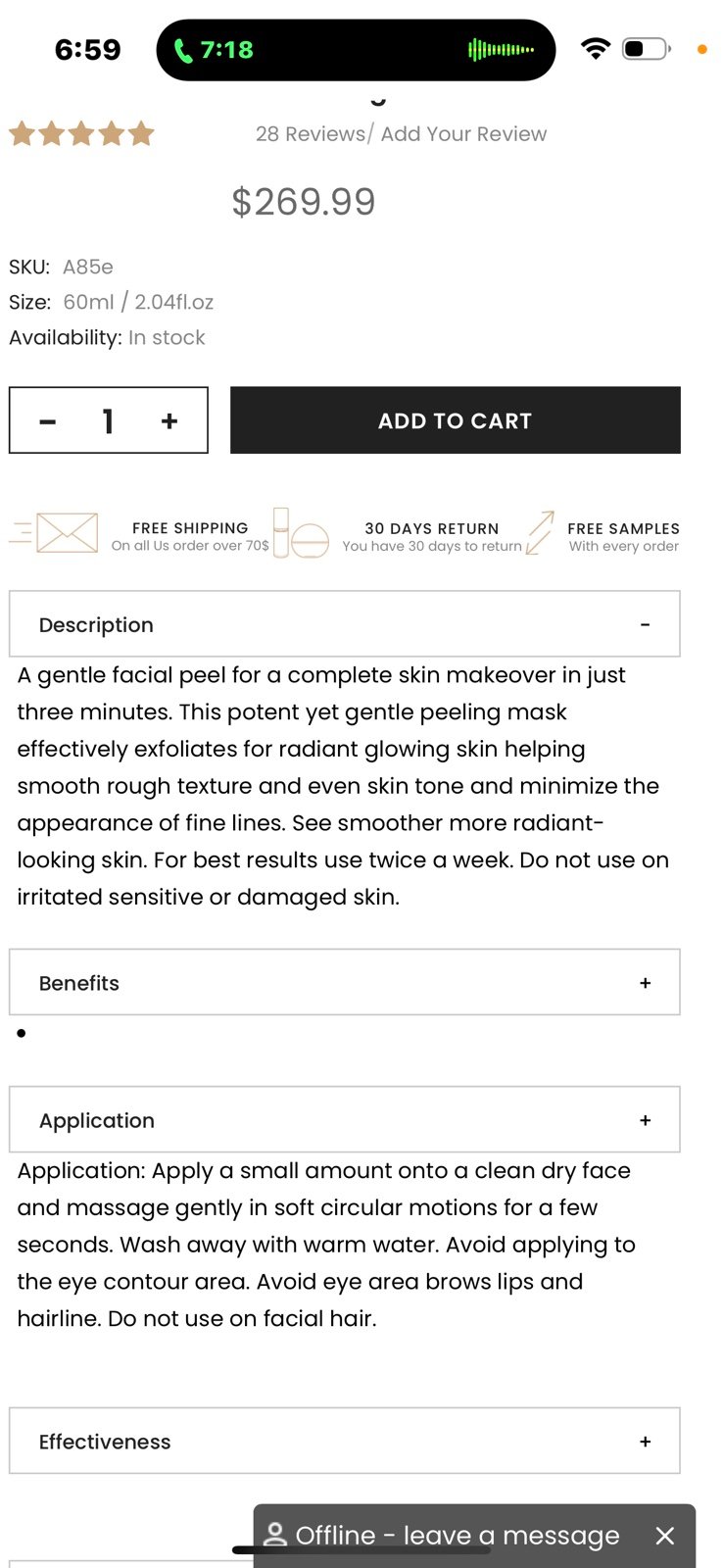Collapse the Description section
Image resolution: width=723 pixels, height=1568 pixels.
(345, 624)
